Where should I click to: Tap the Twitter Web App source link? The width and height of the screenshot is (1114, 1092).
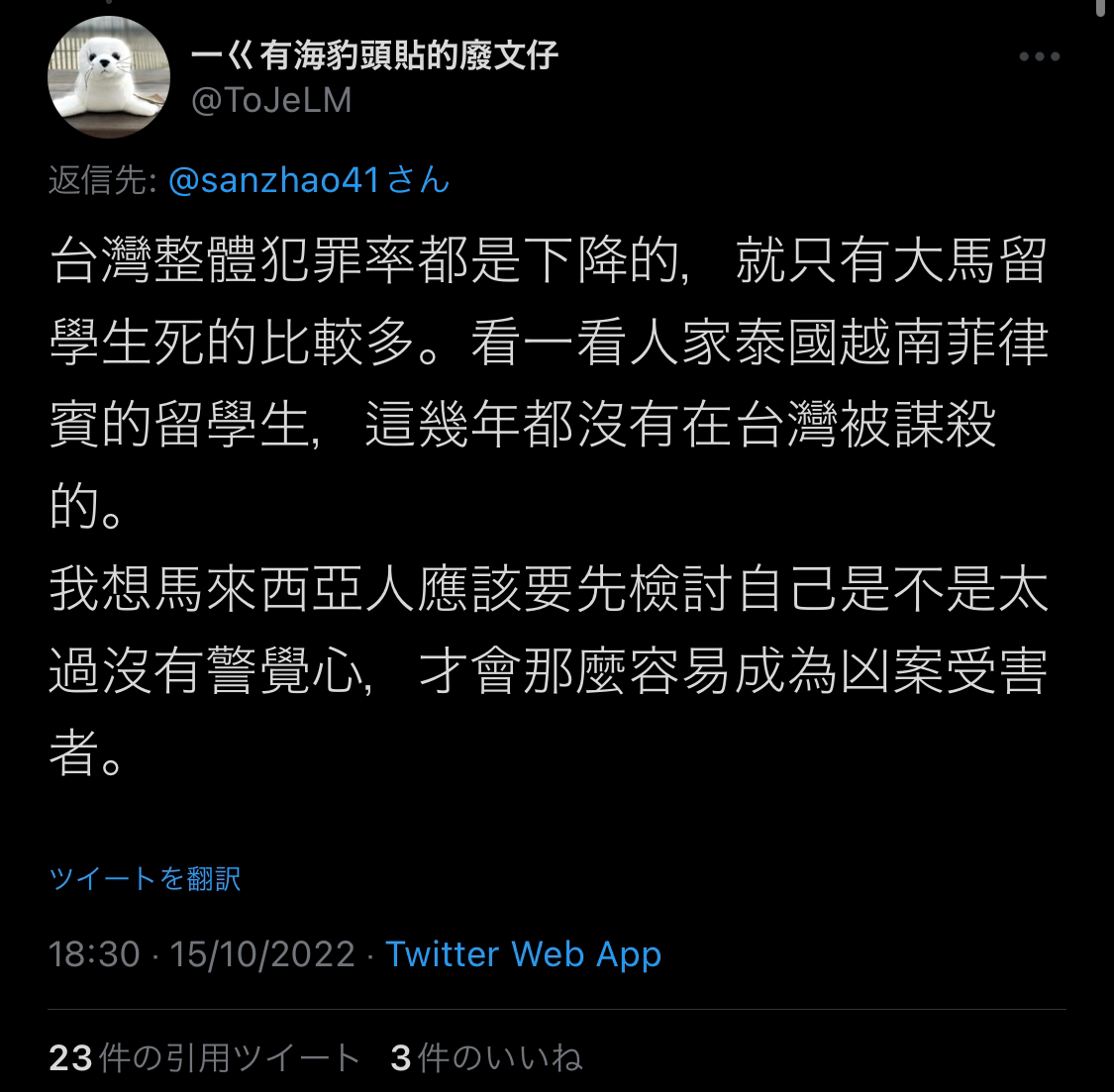(523, 953)
